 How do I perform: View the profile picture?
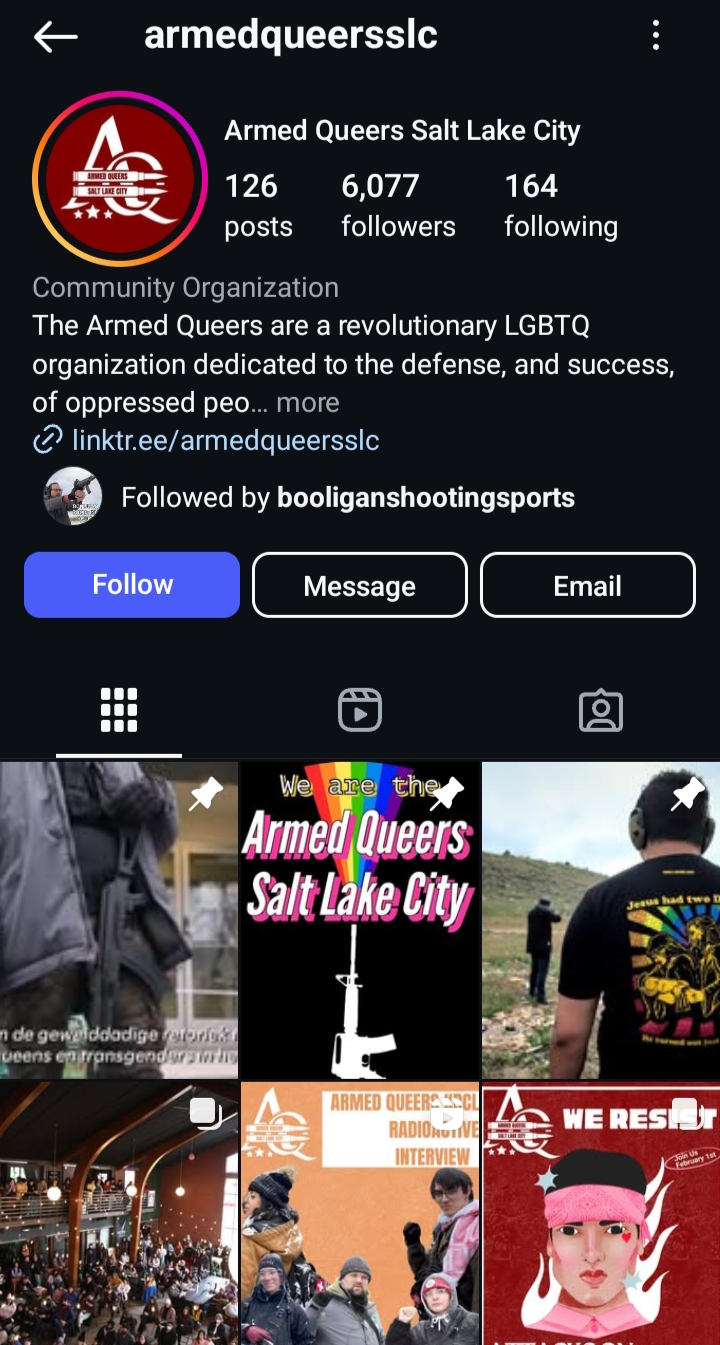[x=120, y=179]
